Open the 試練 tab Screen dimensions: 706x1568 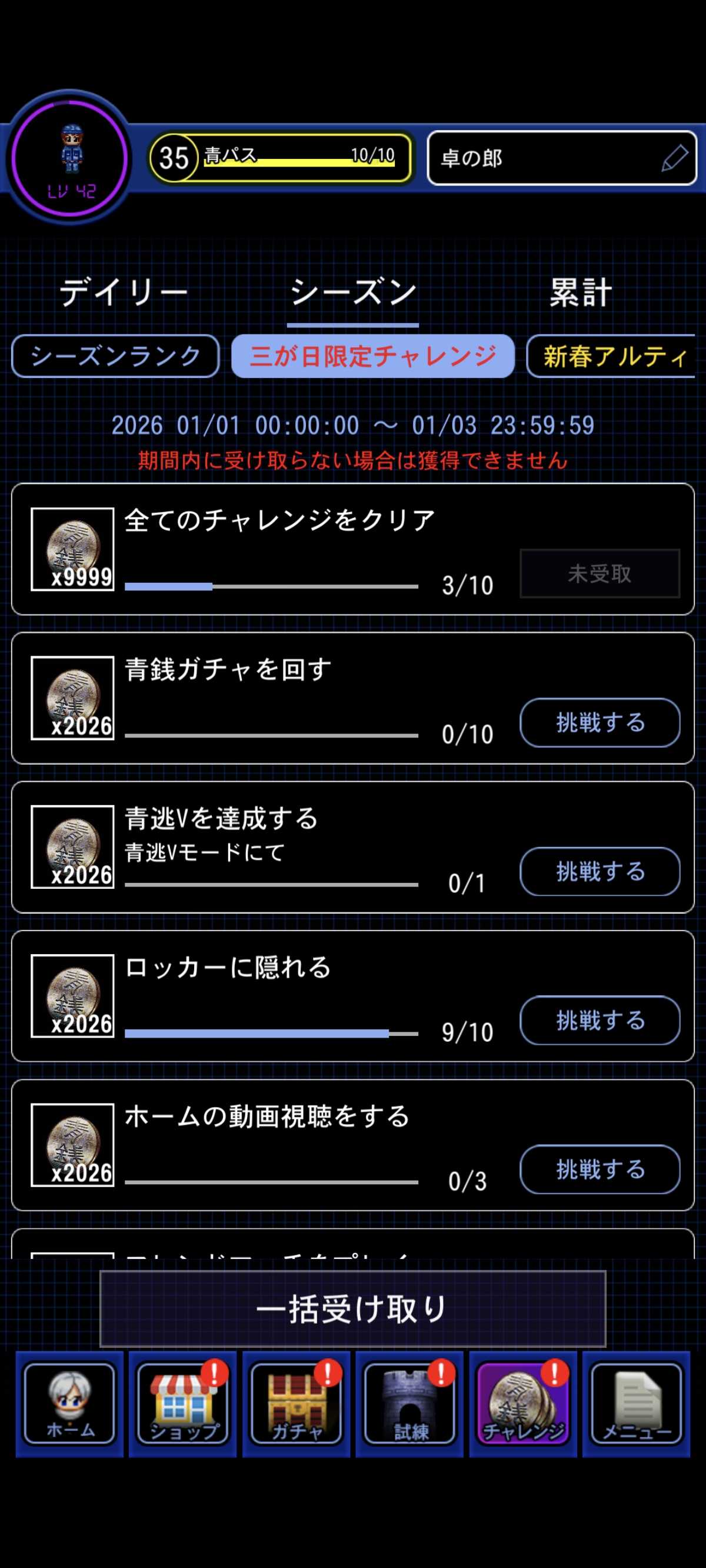pos(409,1404)
